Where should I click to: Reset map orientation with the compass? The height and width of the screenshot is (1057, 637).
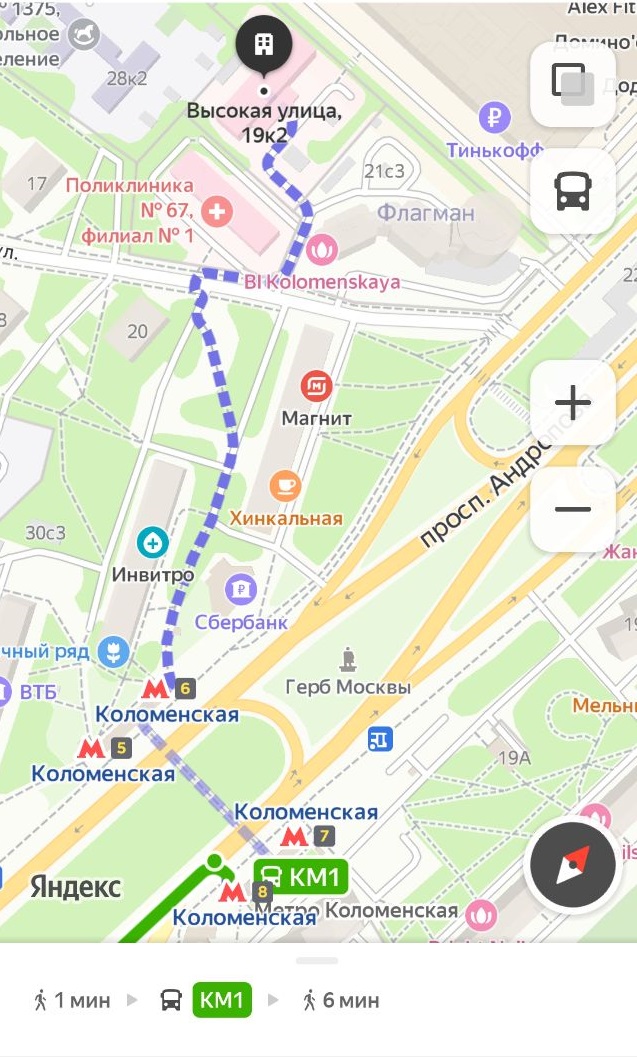click(x=572, y=865)
